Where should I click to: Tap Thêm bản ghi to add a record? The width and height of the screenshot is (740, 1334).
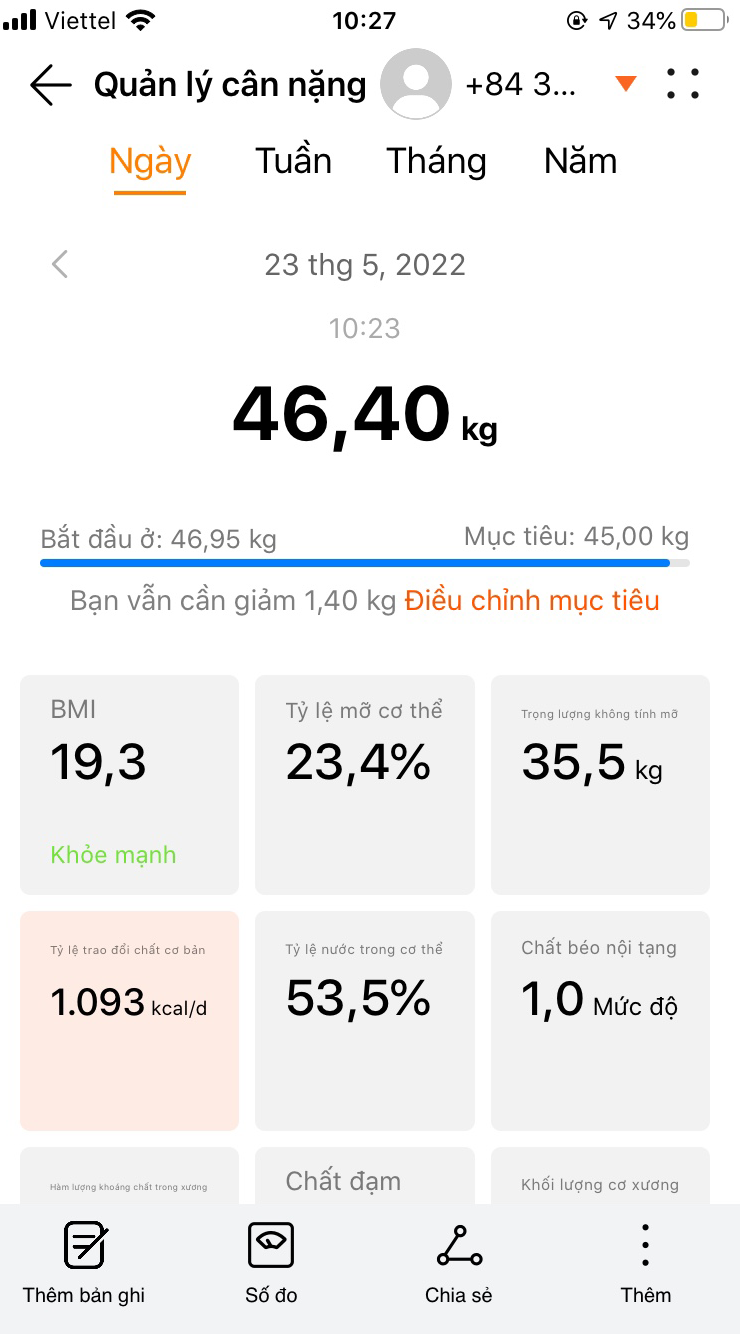84,1264
